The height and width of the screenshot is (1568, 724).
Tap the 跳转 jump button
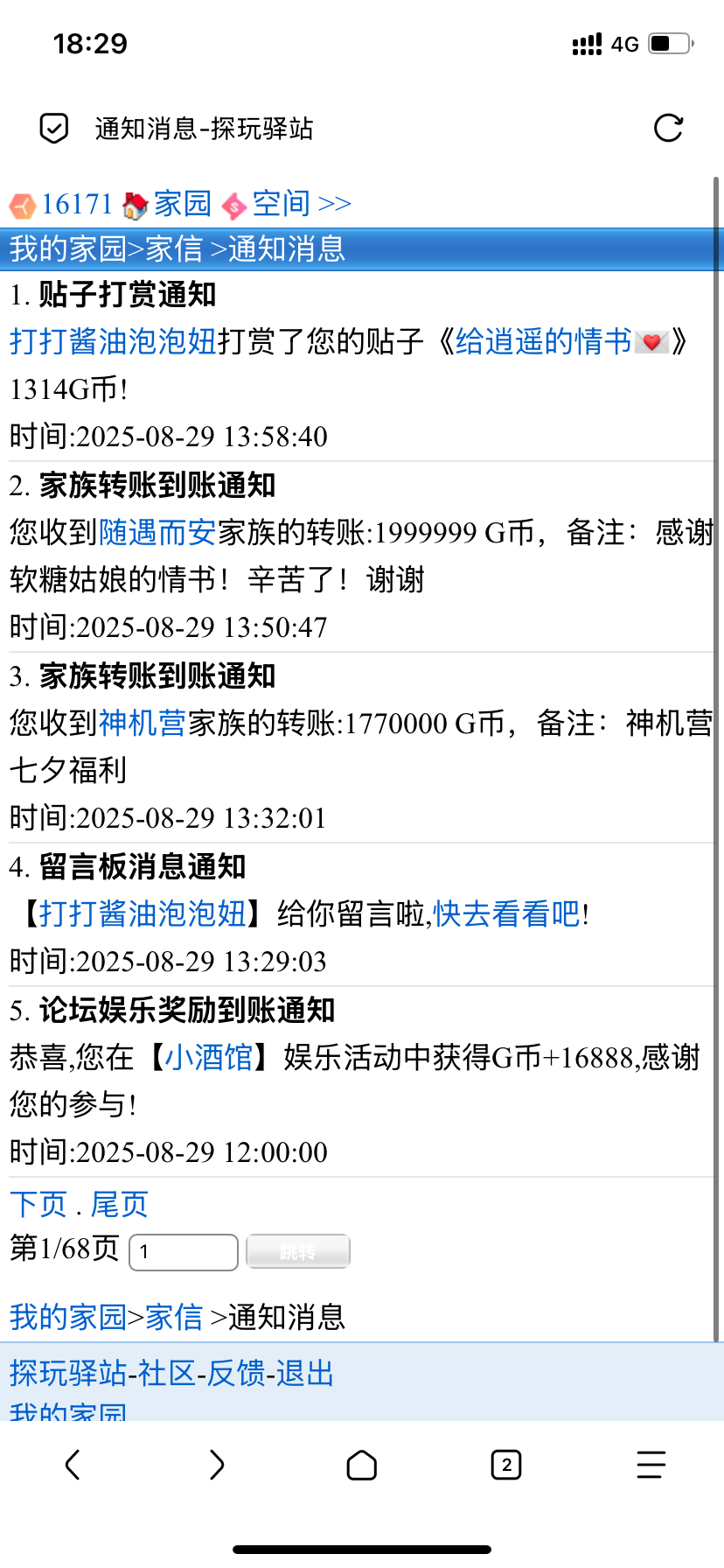[x=298, y=1251]
